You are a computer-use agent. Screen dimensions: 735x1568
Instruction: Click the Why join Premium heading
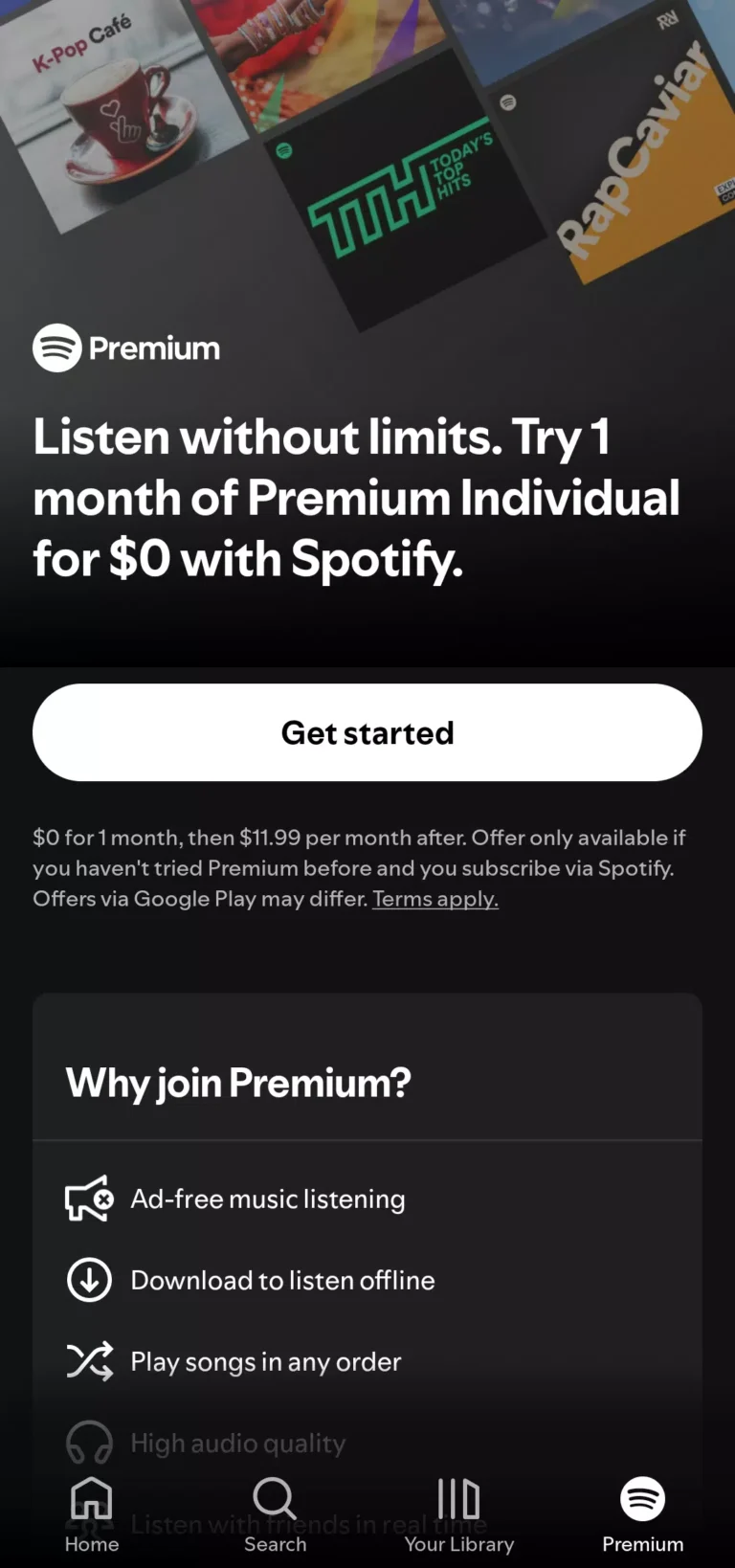pyautogui.click(x=237, y=1083)
